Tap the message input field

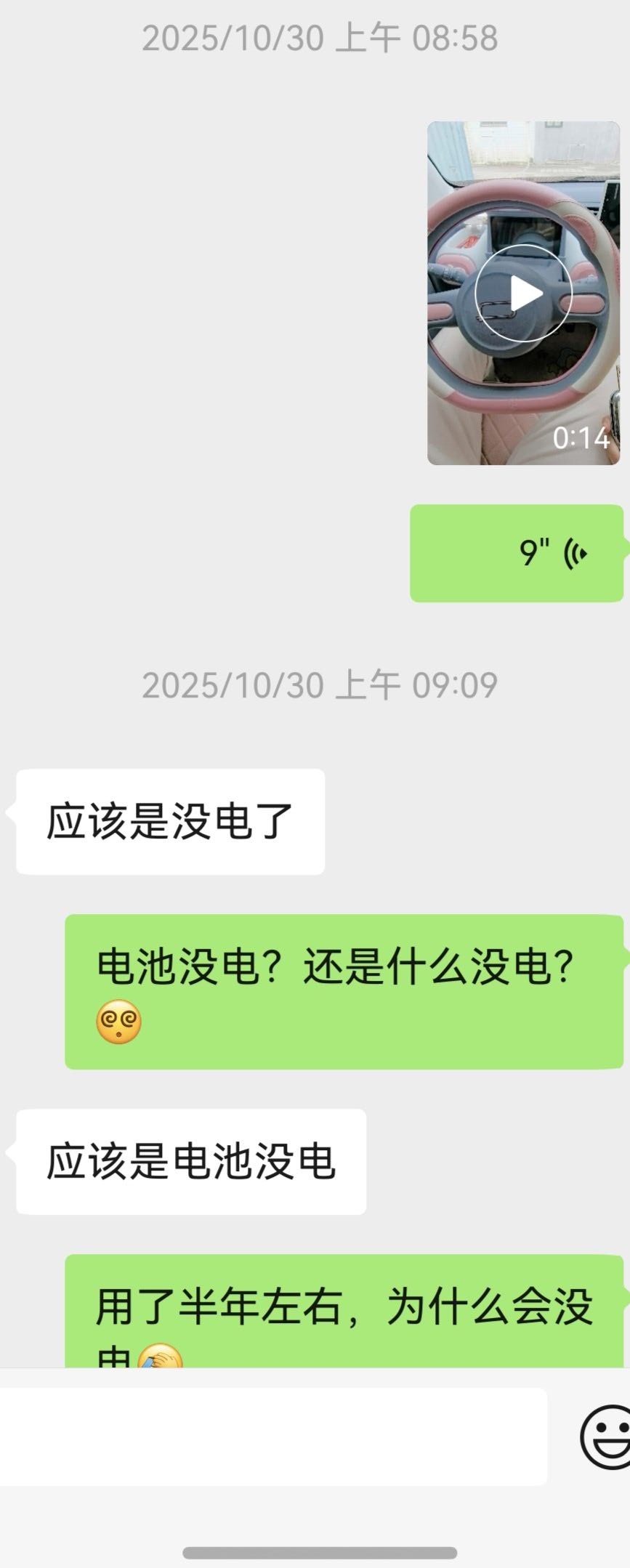click(272, 1436)
